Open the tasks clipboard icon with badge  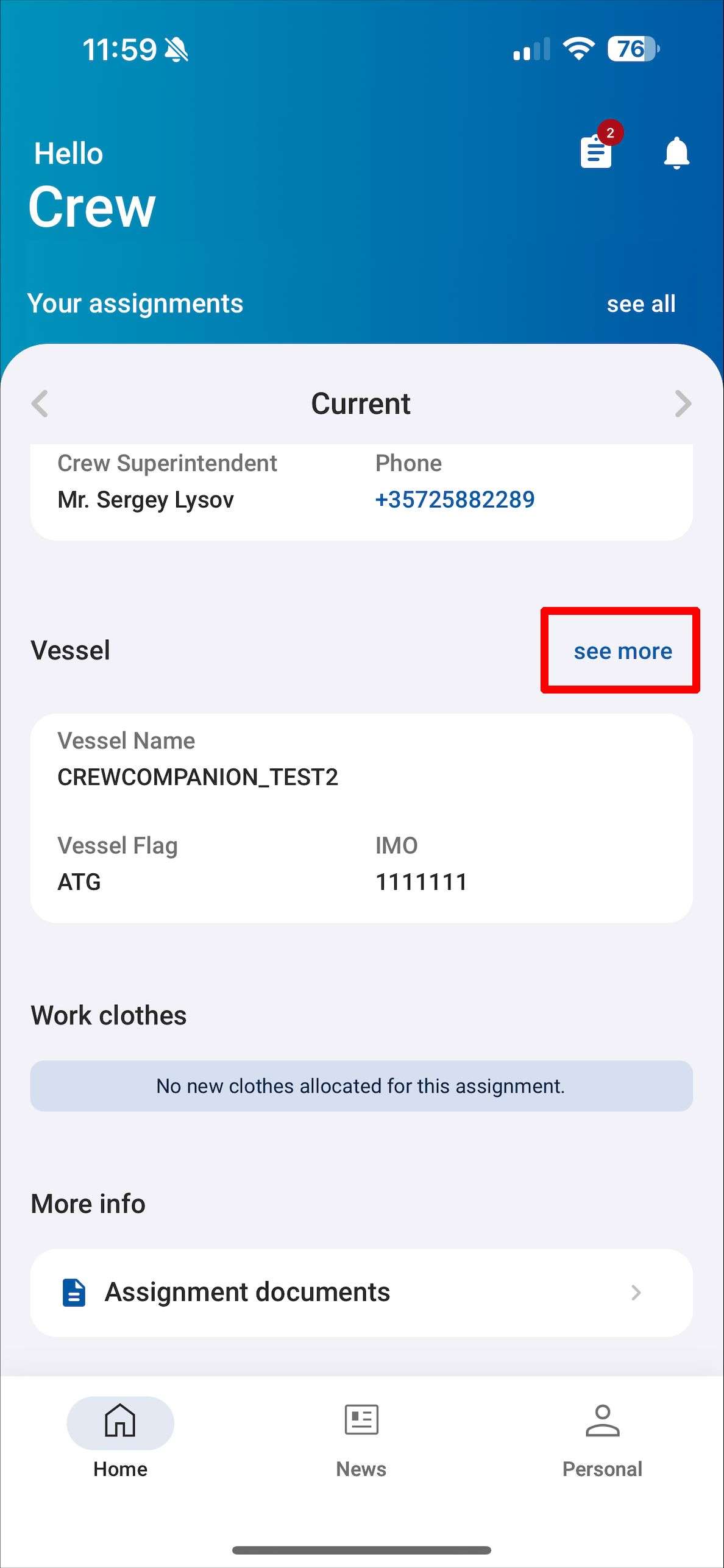[597, 151]
